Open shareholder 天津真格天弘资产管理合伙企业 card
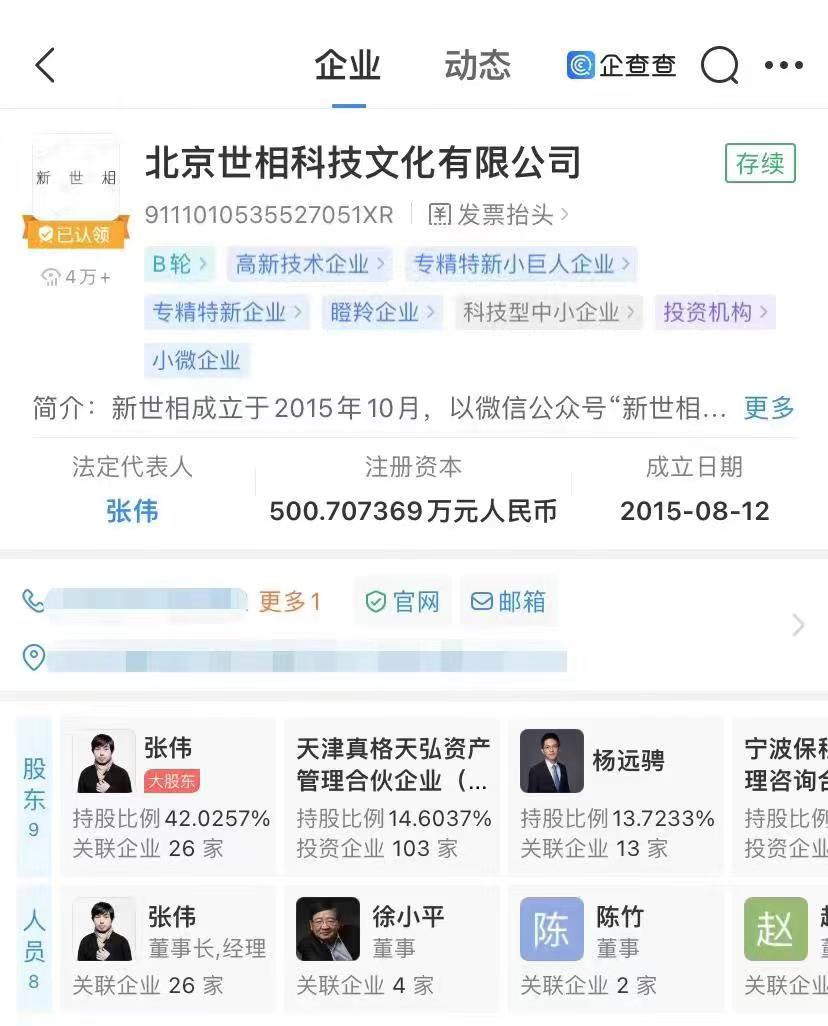This screenshot has width=828, height=1026. pos(392,790)
